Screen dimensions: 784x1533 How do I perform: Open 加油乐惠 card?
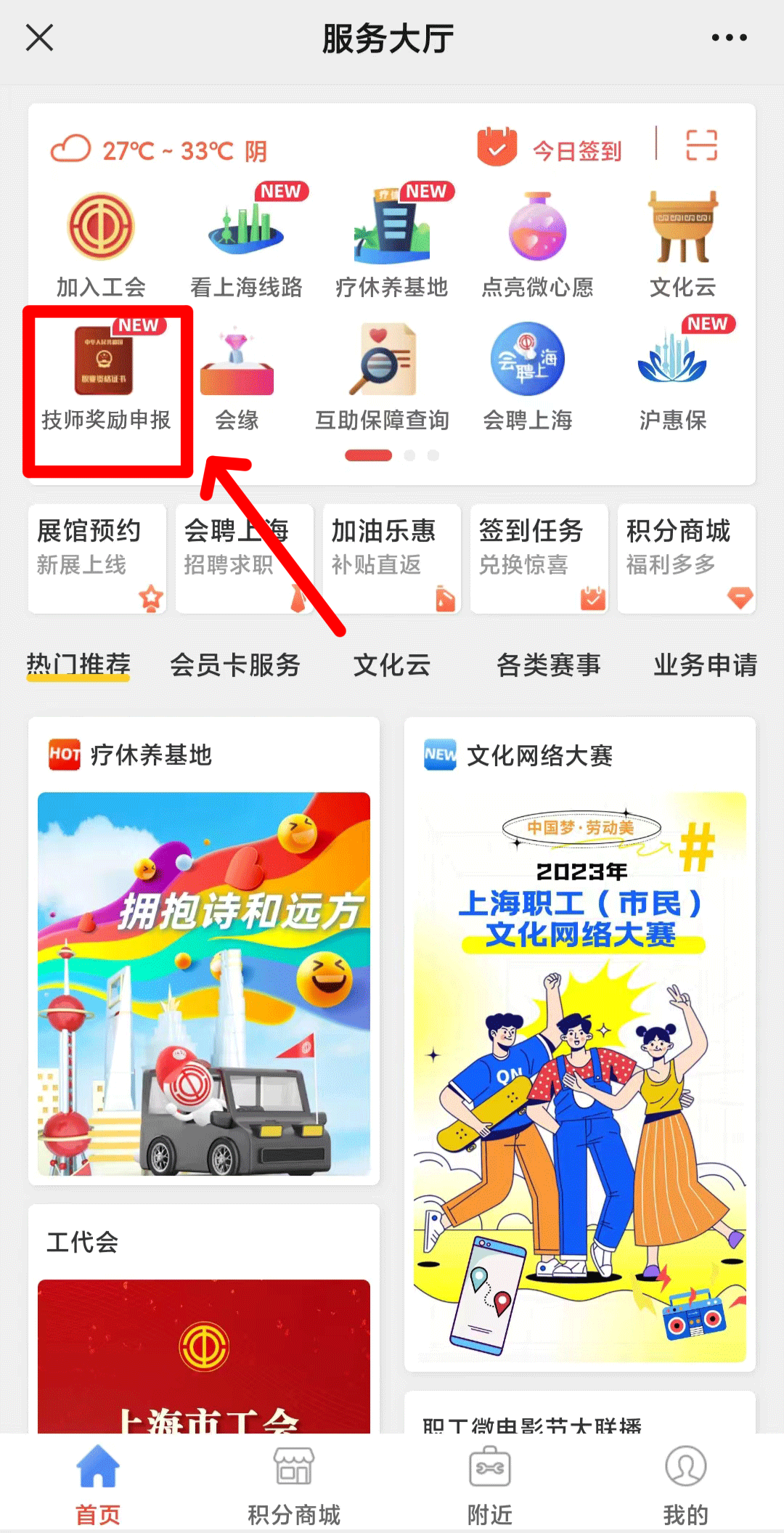391,558
